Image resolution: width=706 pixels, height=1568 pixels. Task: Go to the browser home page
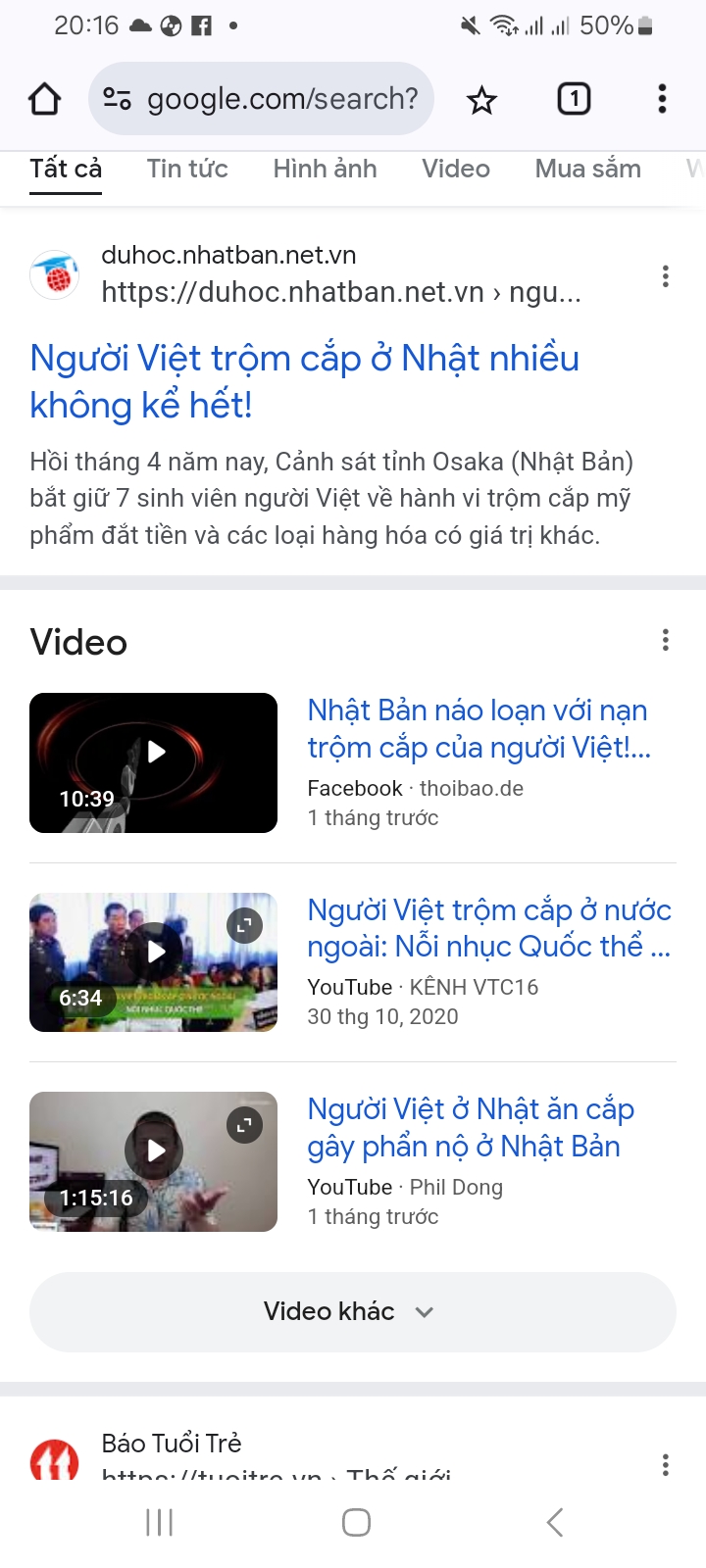(x=45, y=99)
